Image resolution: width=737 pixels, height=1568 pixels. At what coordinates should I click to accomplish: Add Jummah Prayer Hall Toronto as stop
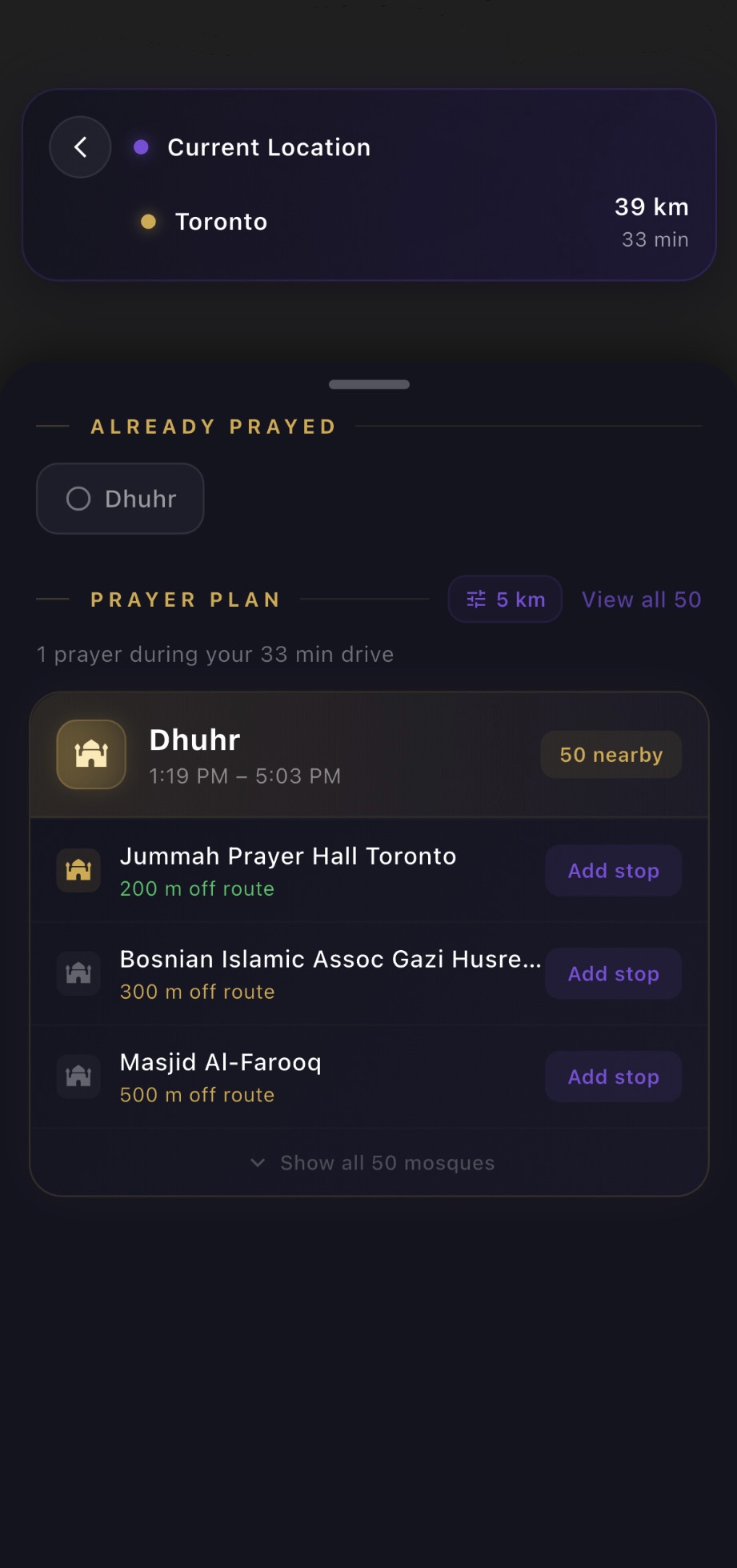tap(612, 870)
